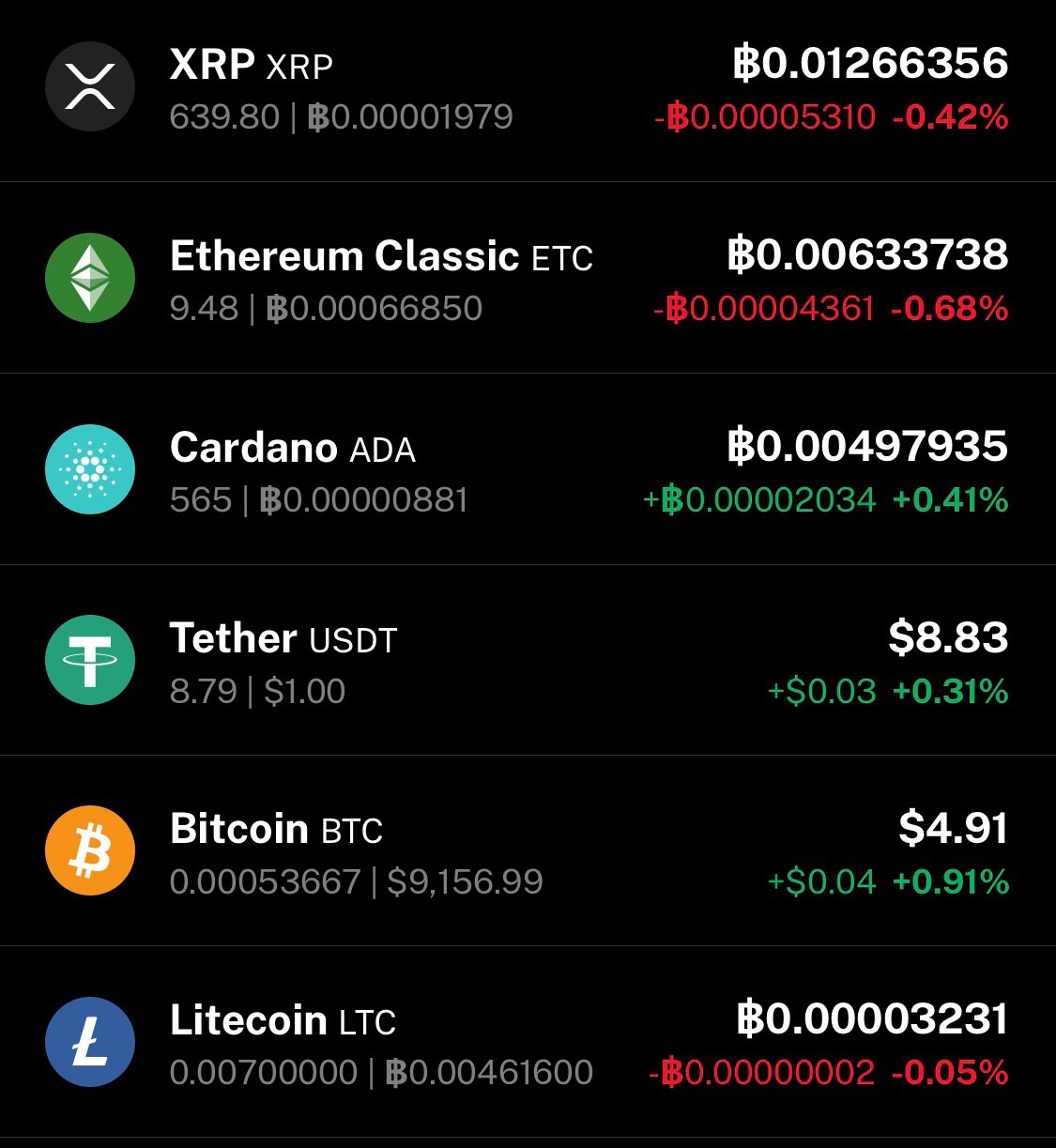Open the XRP holding row
Screen dimensions: 1056x1148
528,90
